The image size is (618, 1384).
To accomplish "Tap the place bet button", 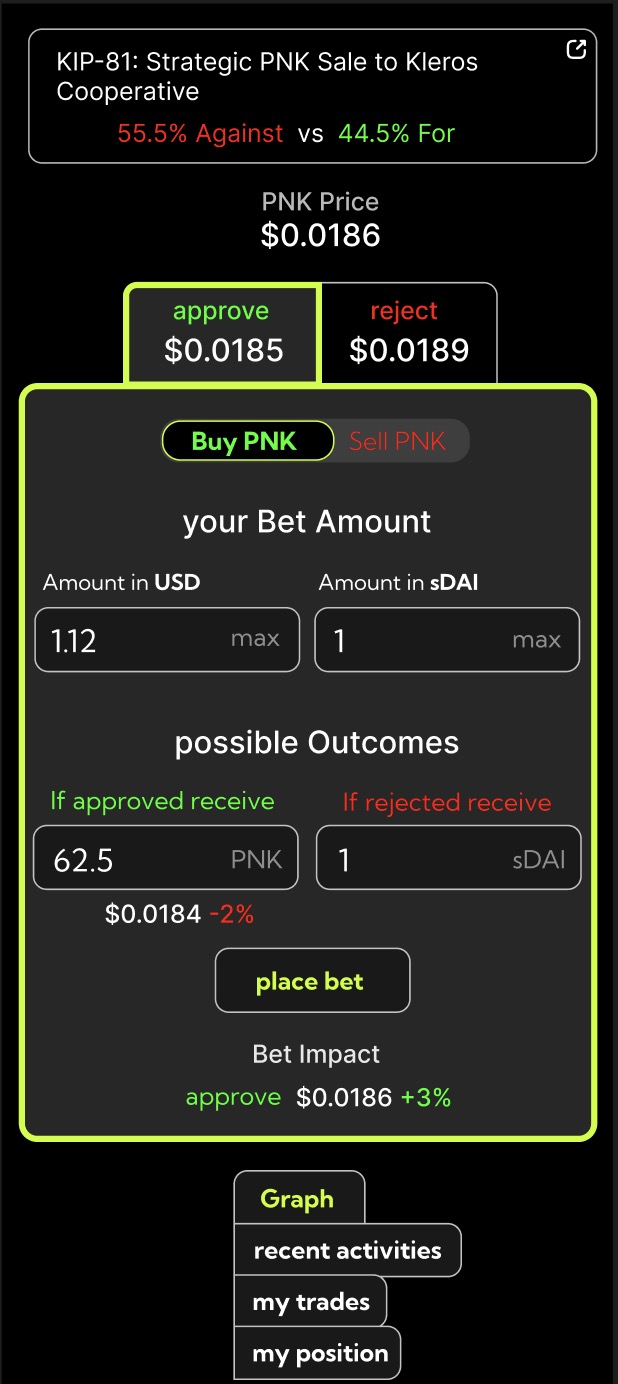I will tap(312, 981).
